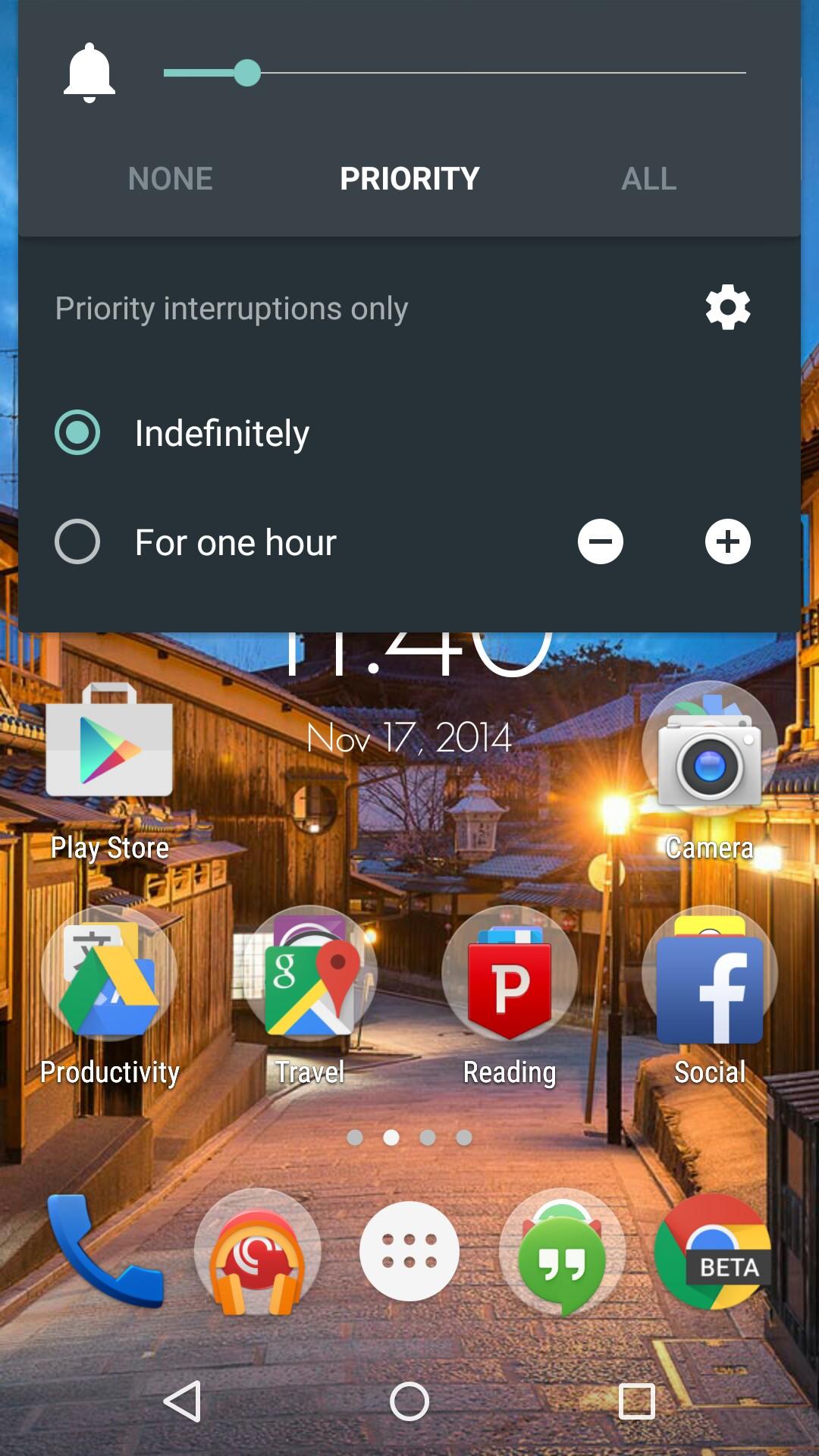Open the Play Store app
Viewport: 819px width, 1456px height.
110,751
